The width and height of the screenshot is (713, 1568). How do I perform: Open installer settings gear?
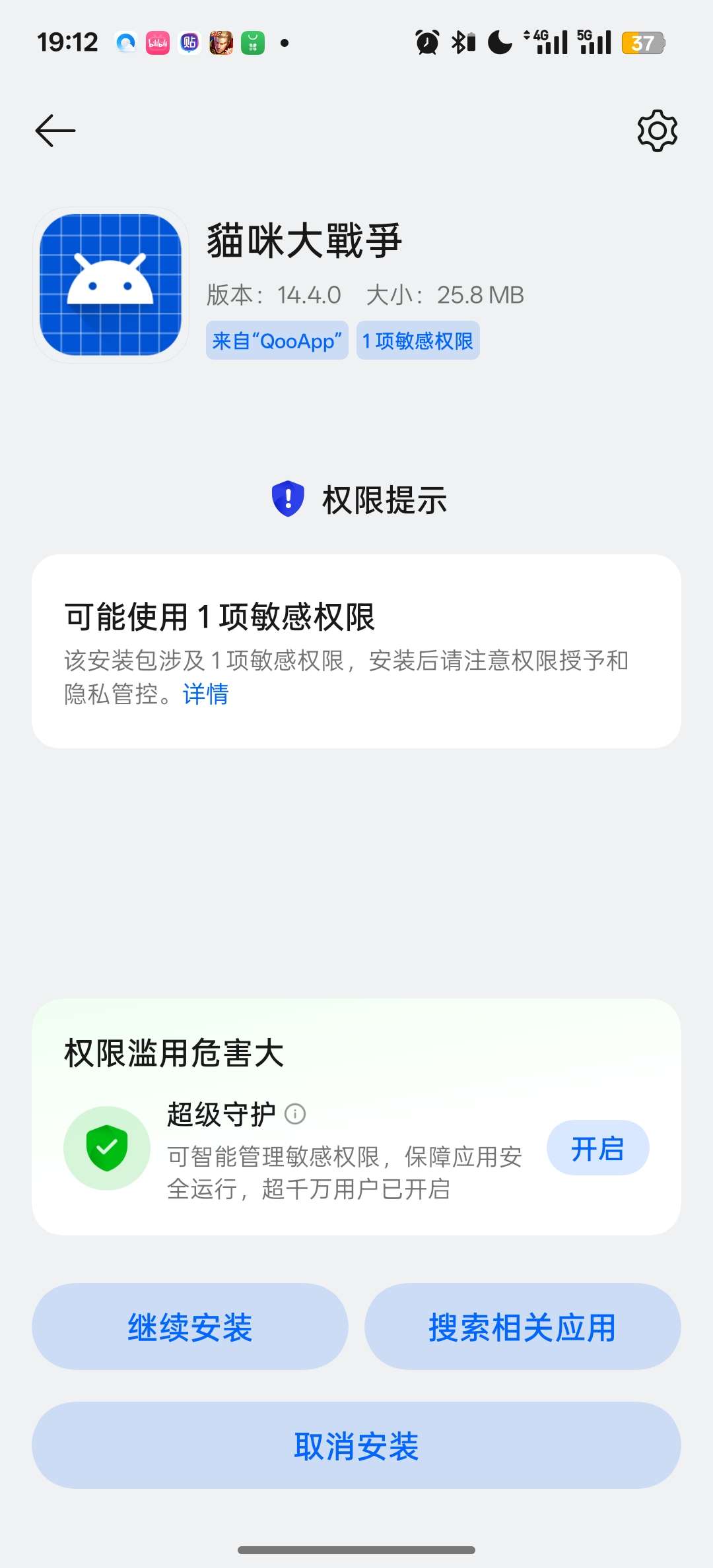point(657,131)
